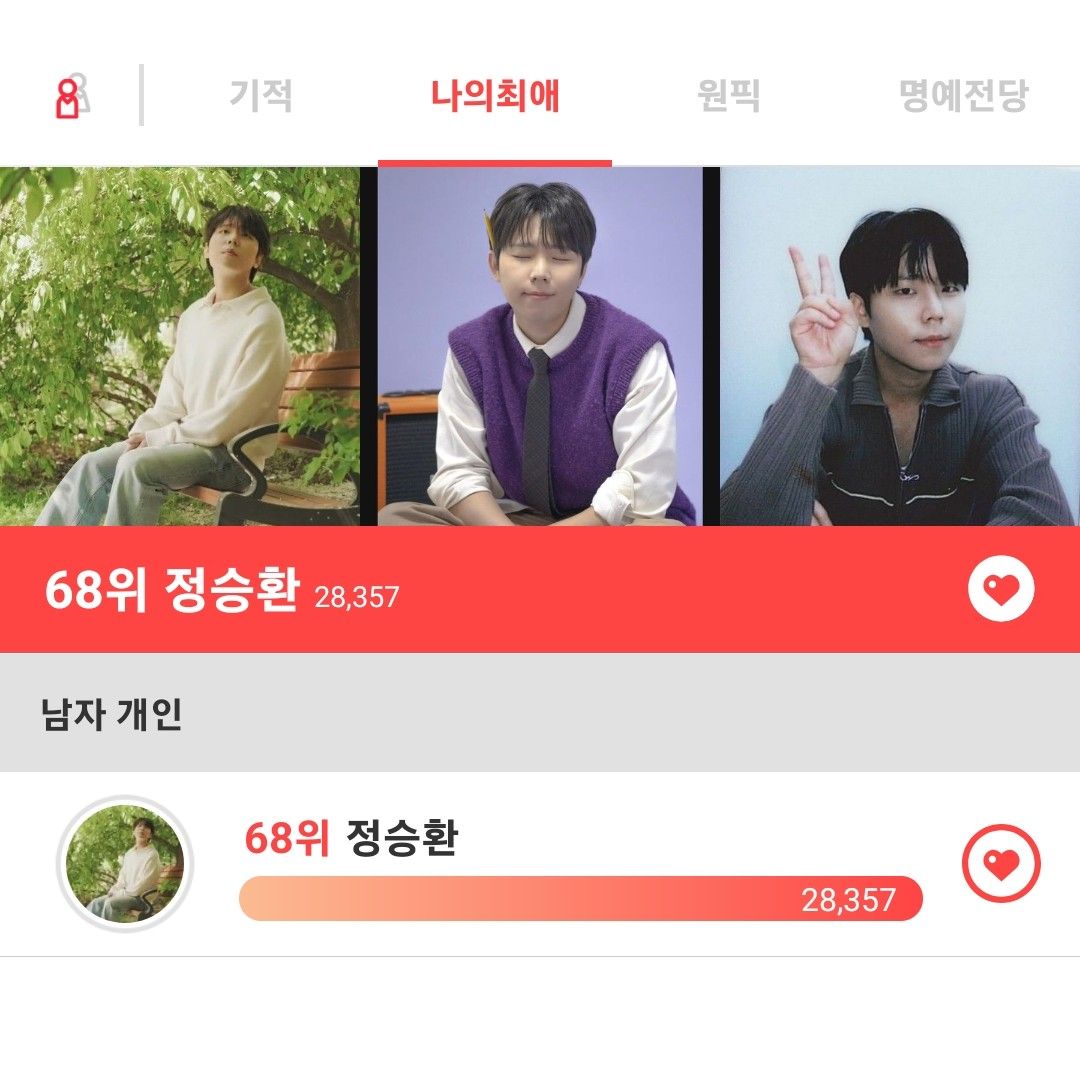Open the peace-sign selfie photo
The width and height of the screenshot is (1080, 1080).
tap(898, 346)
